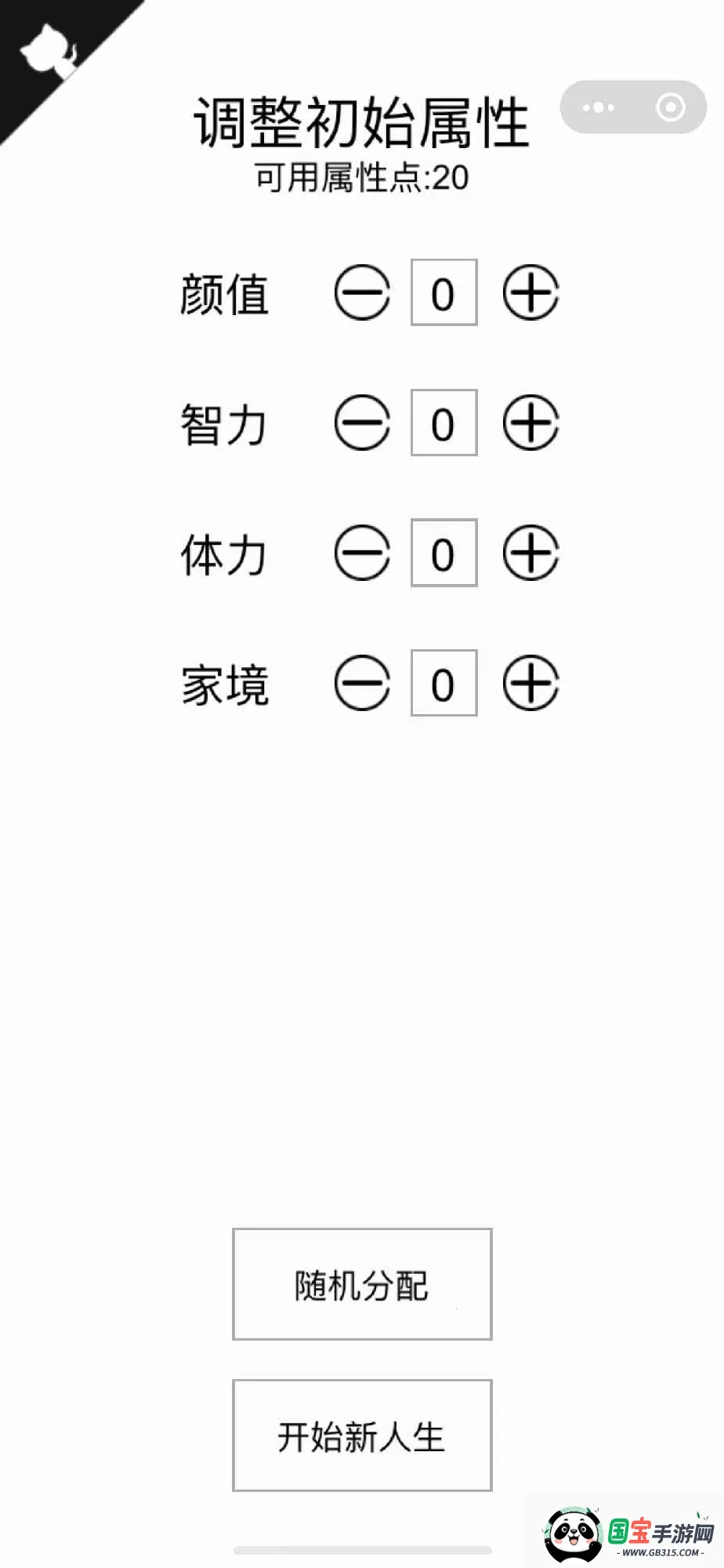724x1568 pixels.
Task: Tap the 家境 value box
Action: pyautogui.click(x=443, y=683)
